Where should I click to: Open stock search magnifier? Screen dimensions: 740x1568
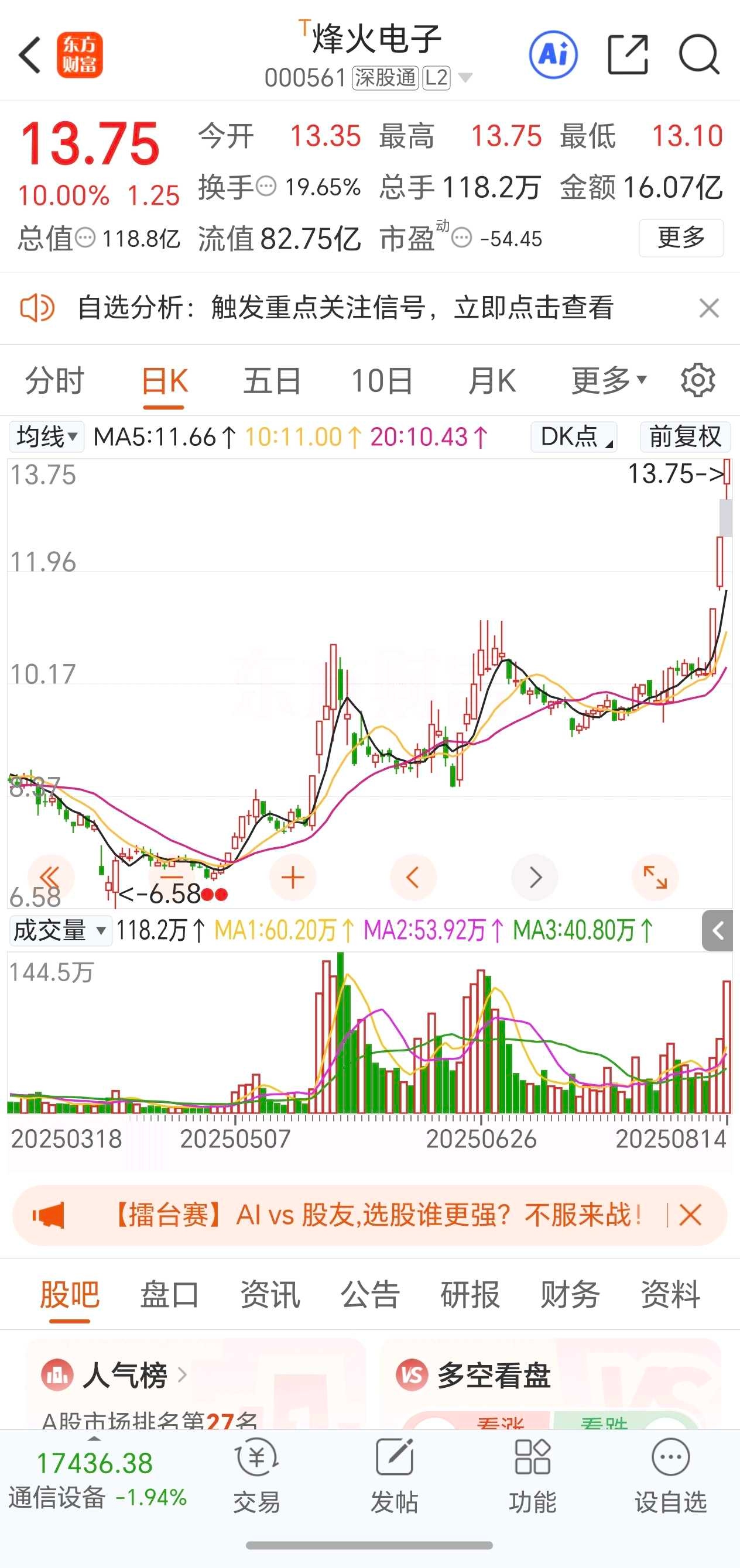pyautogui.click(x=699, y=55)
